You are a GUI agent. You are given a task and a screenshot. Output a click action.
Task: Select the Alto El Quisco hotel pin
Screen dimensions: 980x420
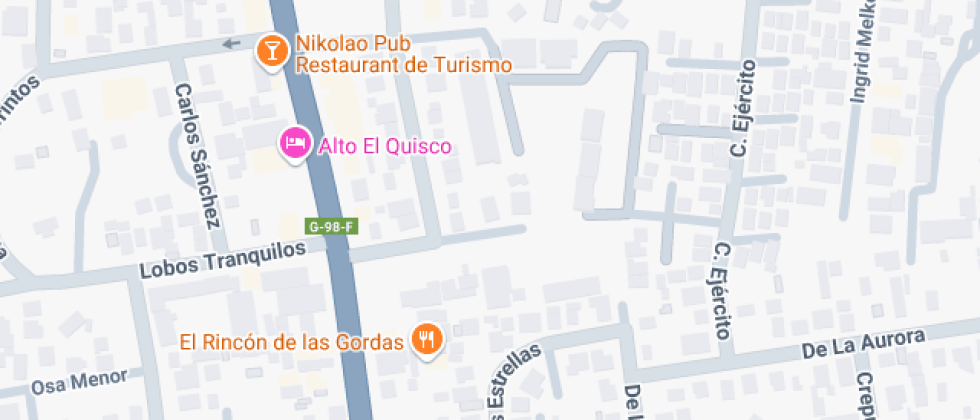click(294, 144)
